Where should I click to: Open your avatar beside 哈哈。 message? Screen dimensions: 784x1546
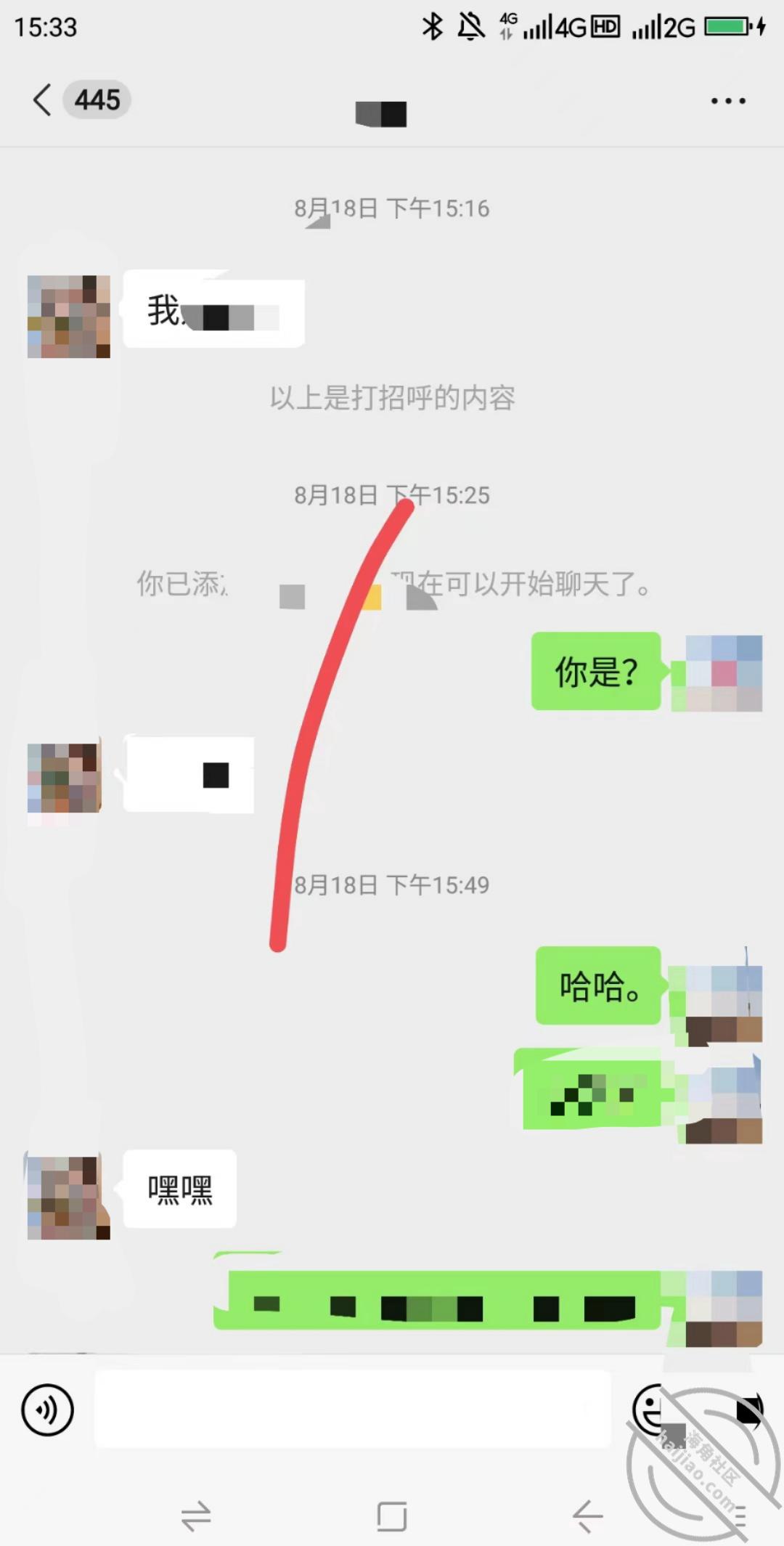pyautogui.click(x=724, y=1004)
